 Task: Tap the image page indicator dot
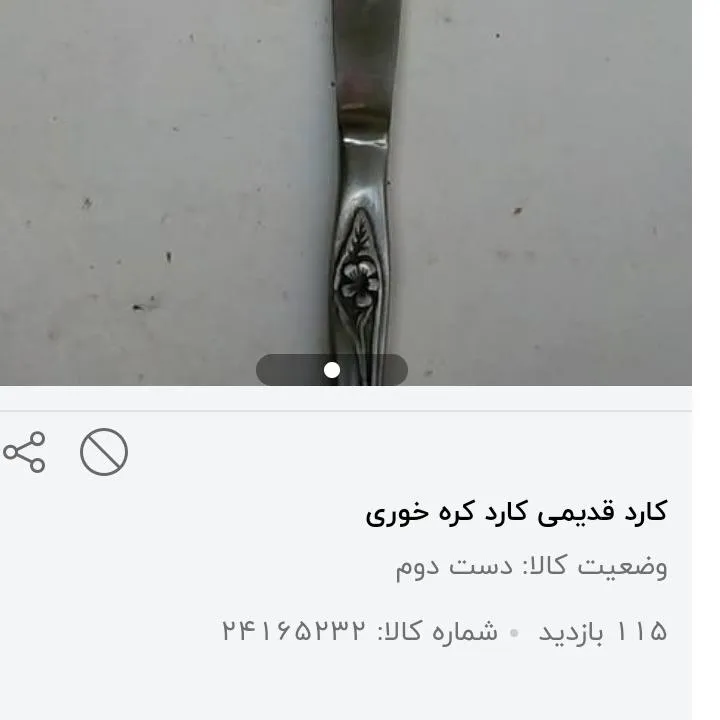[x=332, y=370]
